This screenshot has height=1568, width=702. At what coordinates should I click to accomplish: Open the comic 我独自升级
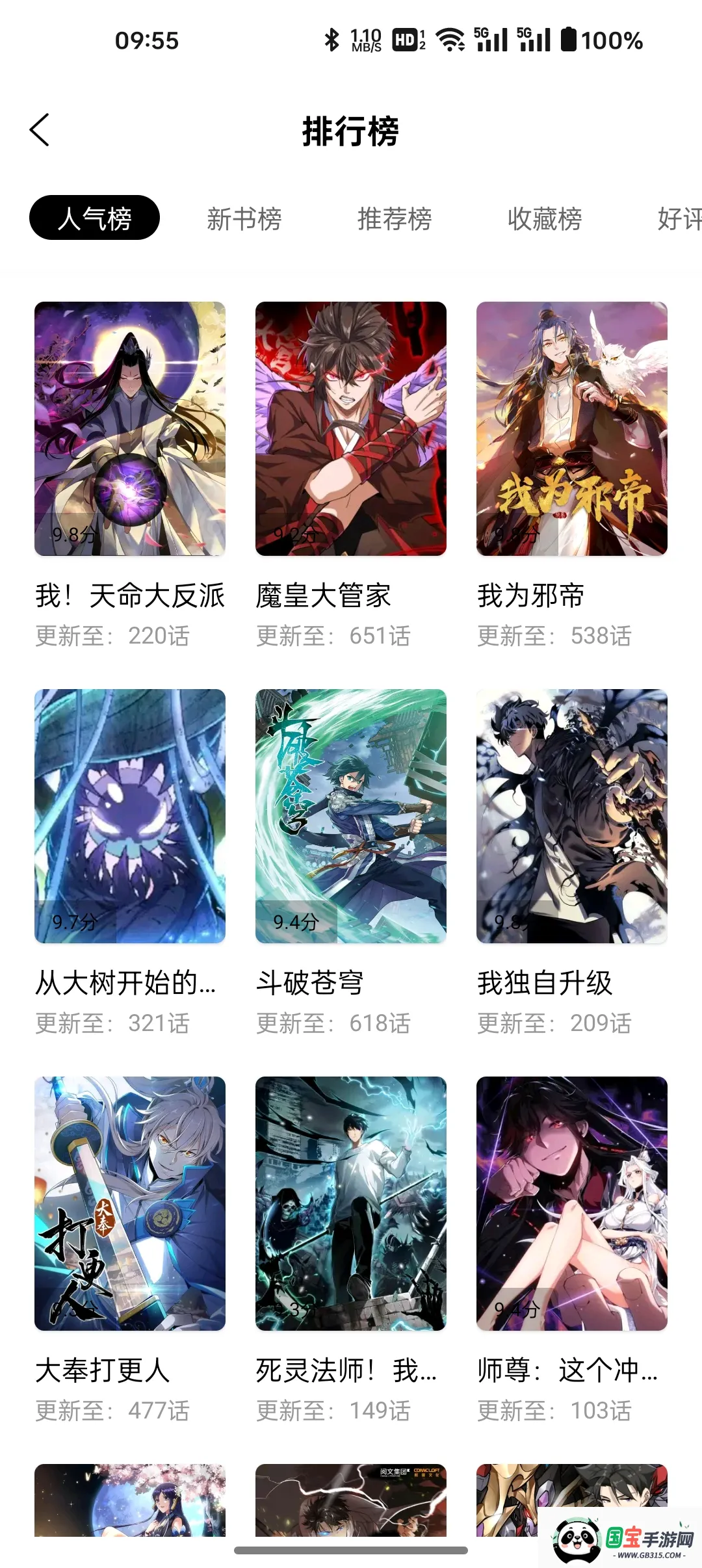click(572, 816)
